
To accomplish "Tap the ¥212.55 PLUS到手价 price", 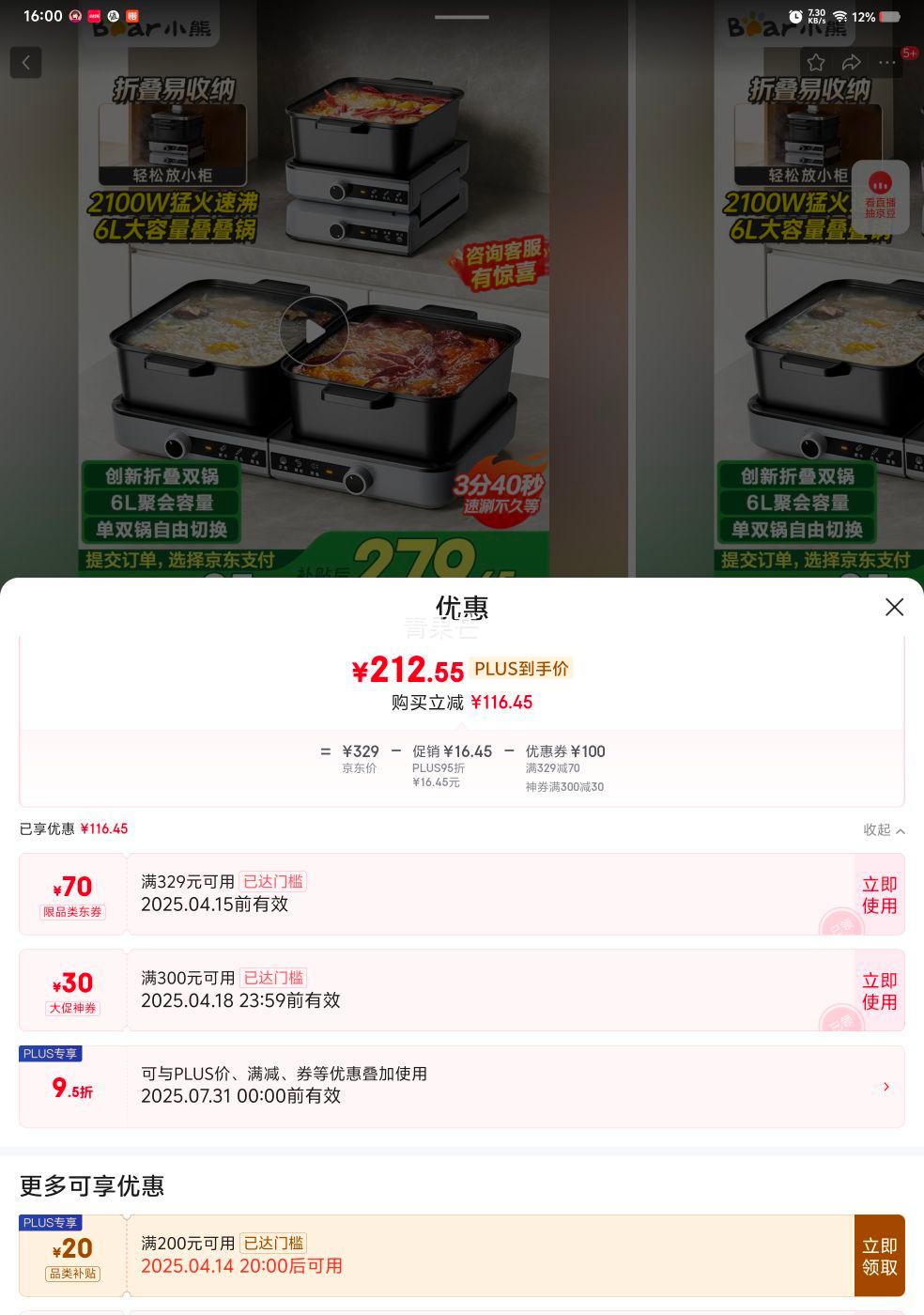I will tap(409, 669).
